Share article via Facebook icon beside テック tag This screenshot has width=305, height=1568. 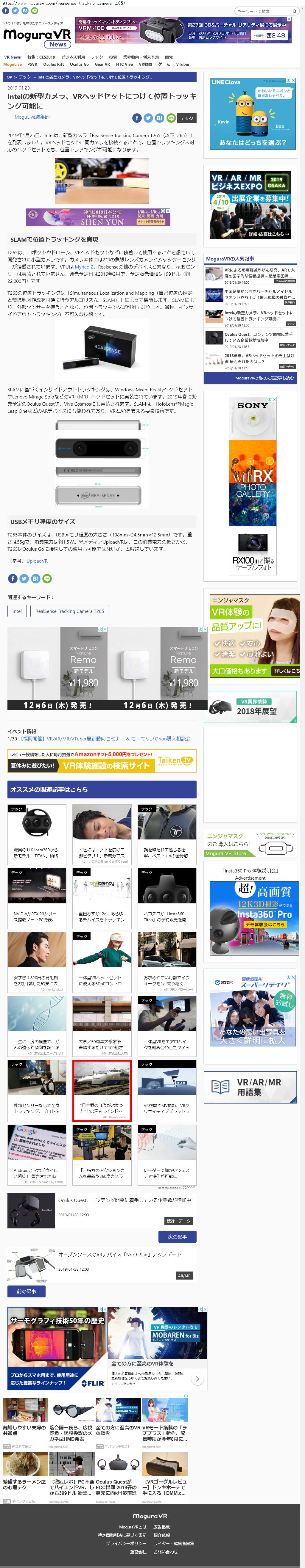click(137, 117)
